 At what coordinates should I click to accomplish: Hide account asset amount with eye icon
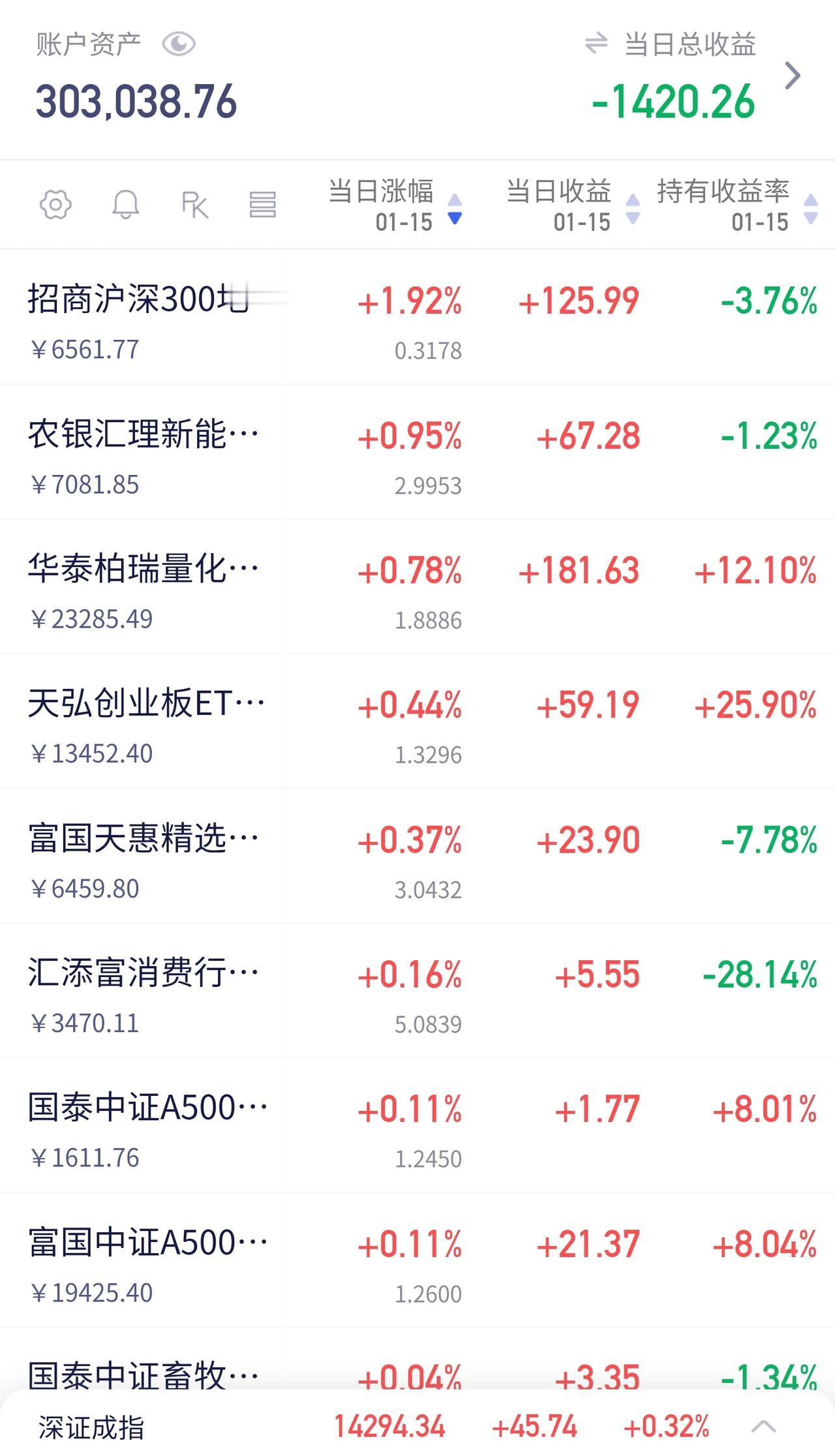click(x=178, y=44)
